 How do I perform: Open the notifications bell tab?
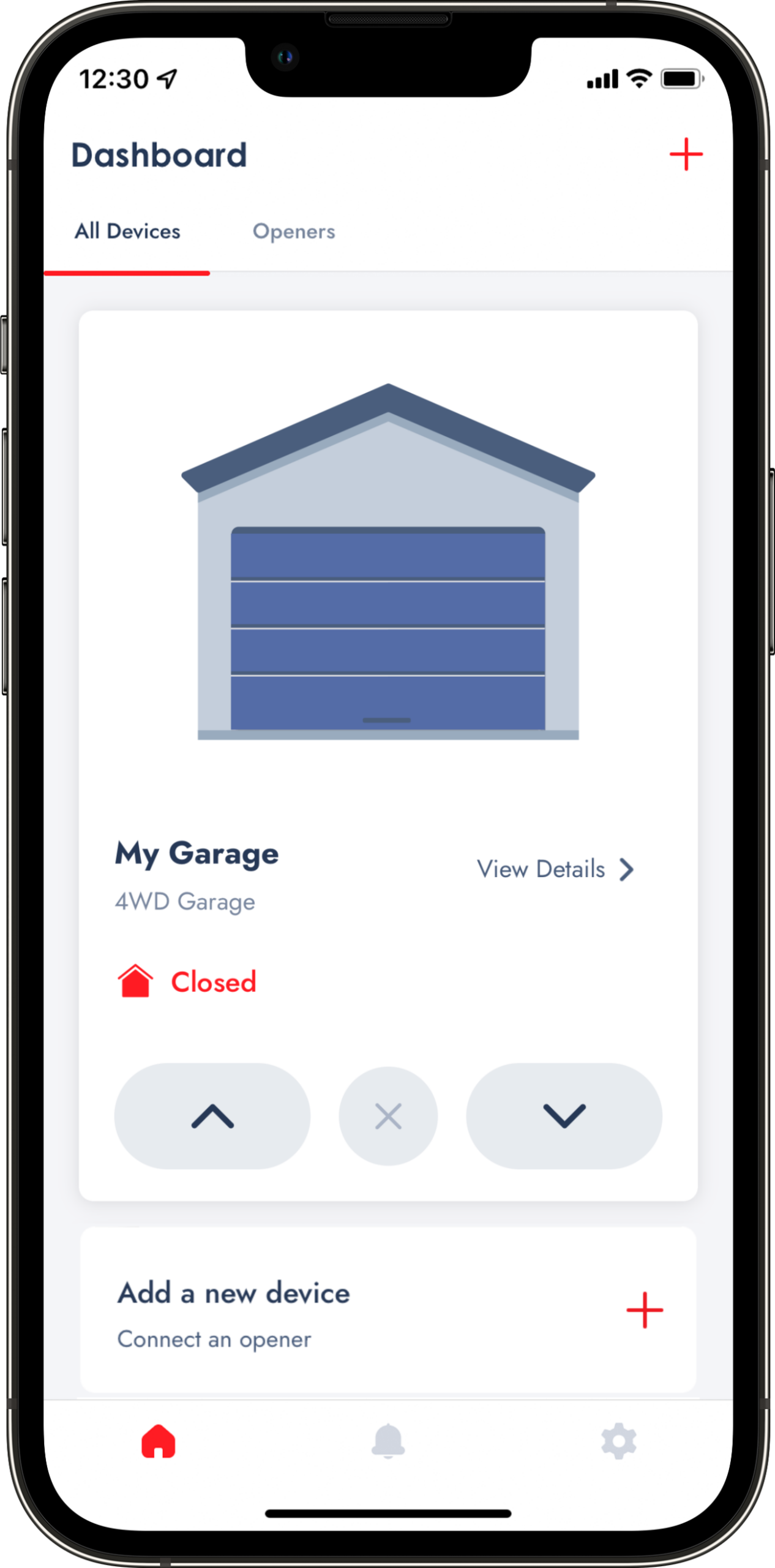point(388,1441)
